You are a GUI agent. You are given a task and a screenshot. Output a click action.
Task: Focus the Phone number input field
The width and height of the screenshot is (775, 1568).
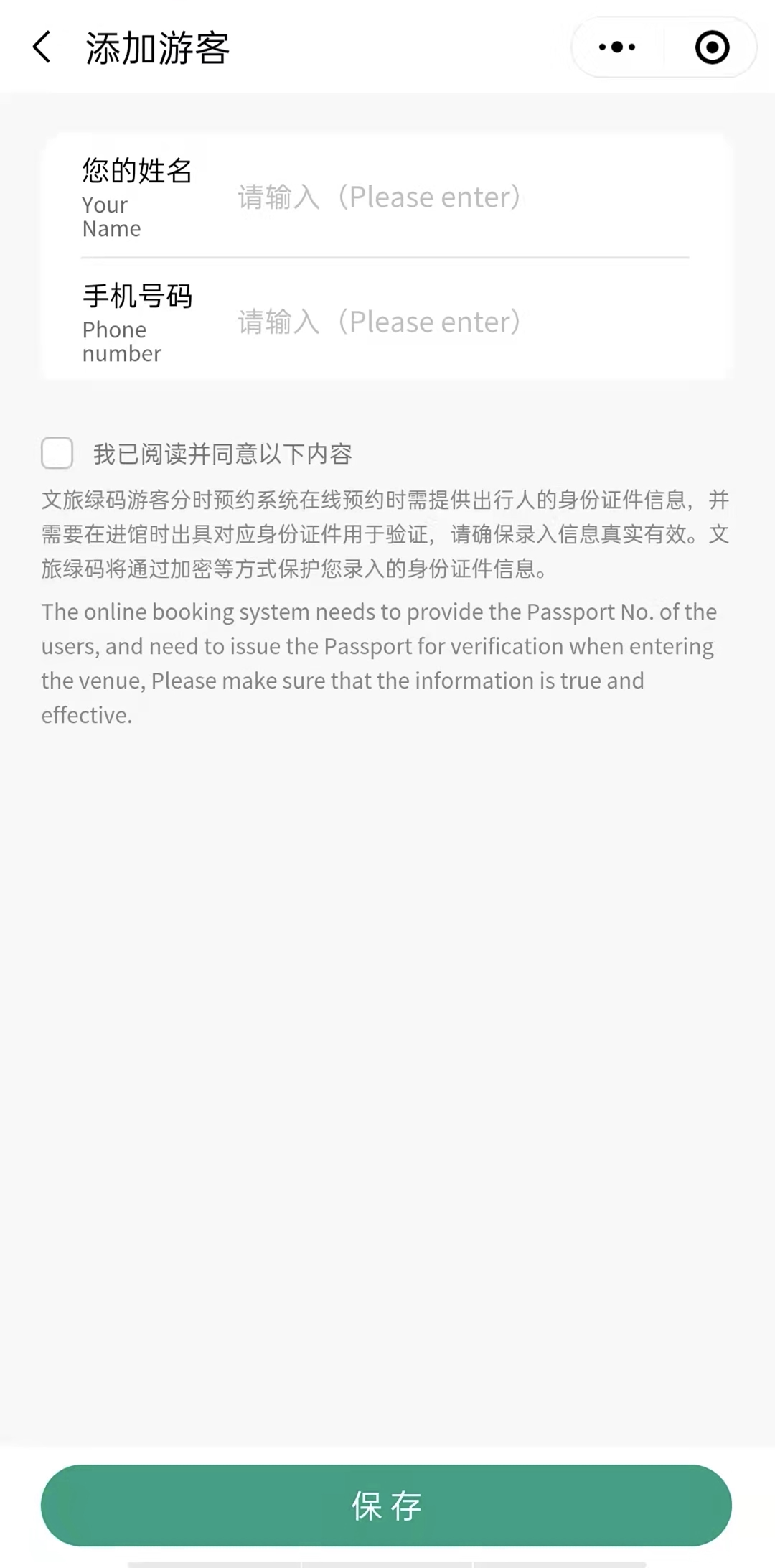tap(459, 322)
